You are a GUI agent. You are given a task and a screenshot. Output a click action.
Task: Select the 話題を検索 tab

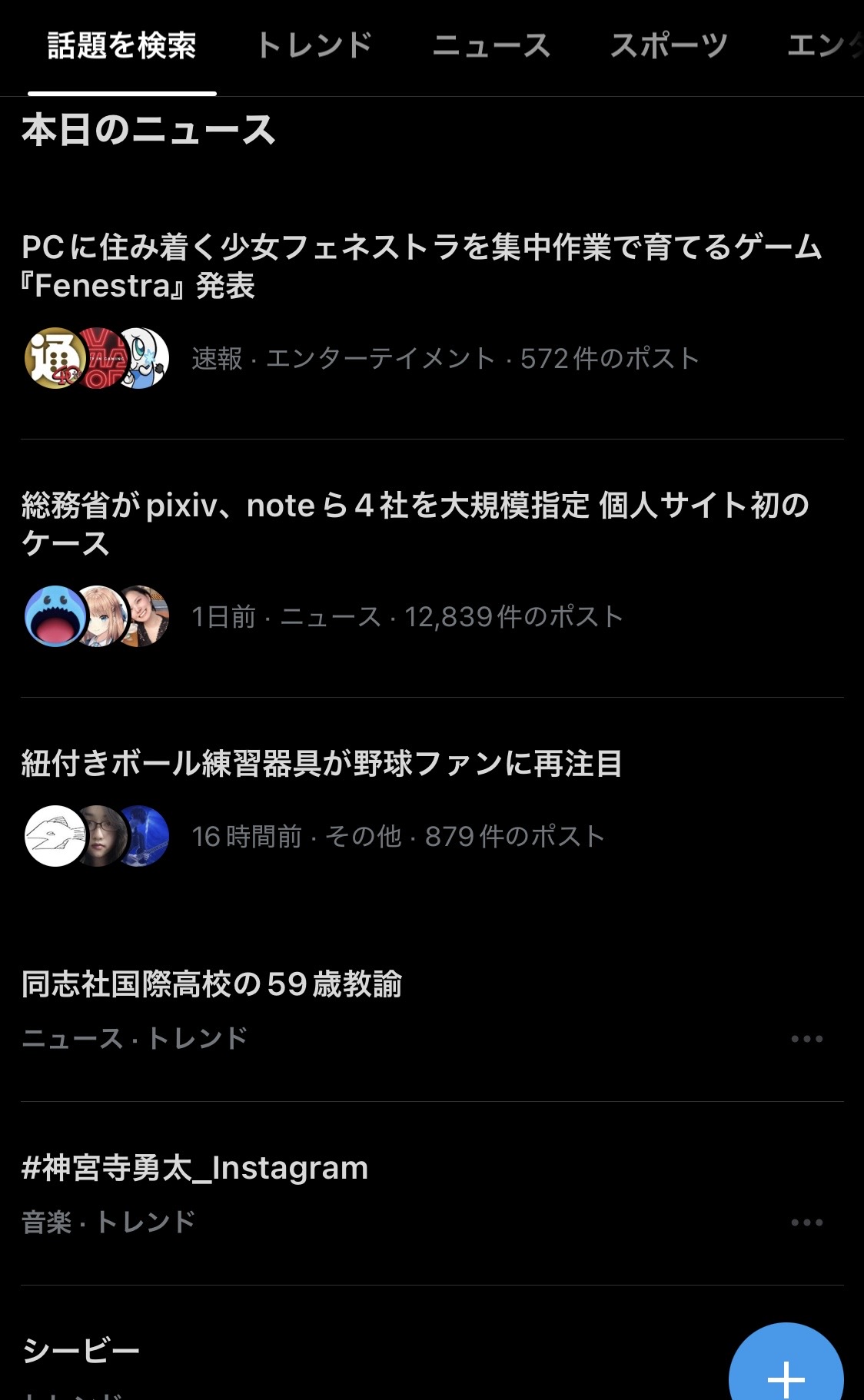122,46
